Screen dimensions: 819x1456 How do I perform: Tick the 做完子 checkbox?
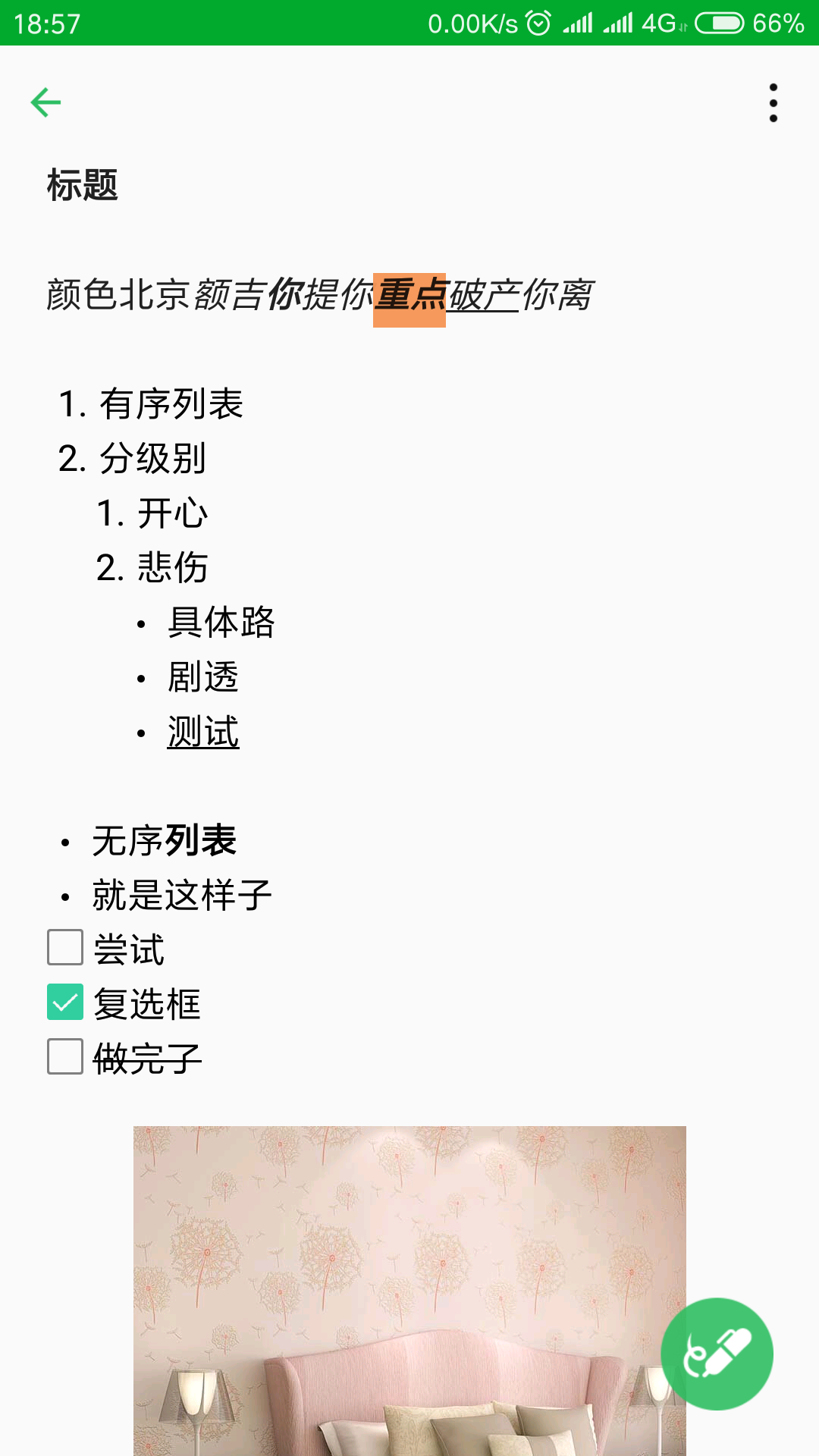point(65,1056)
